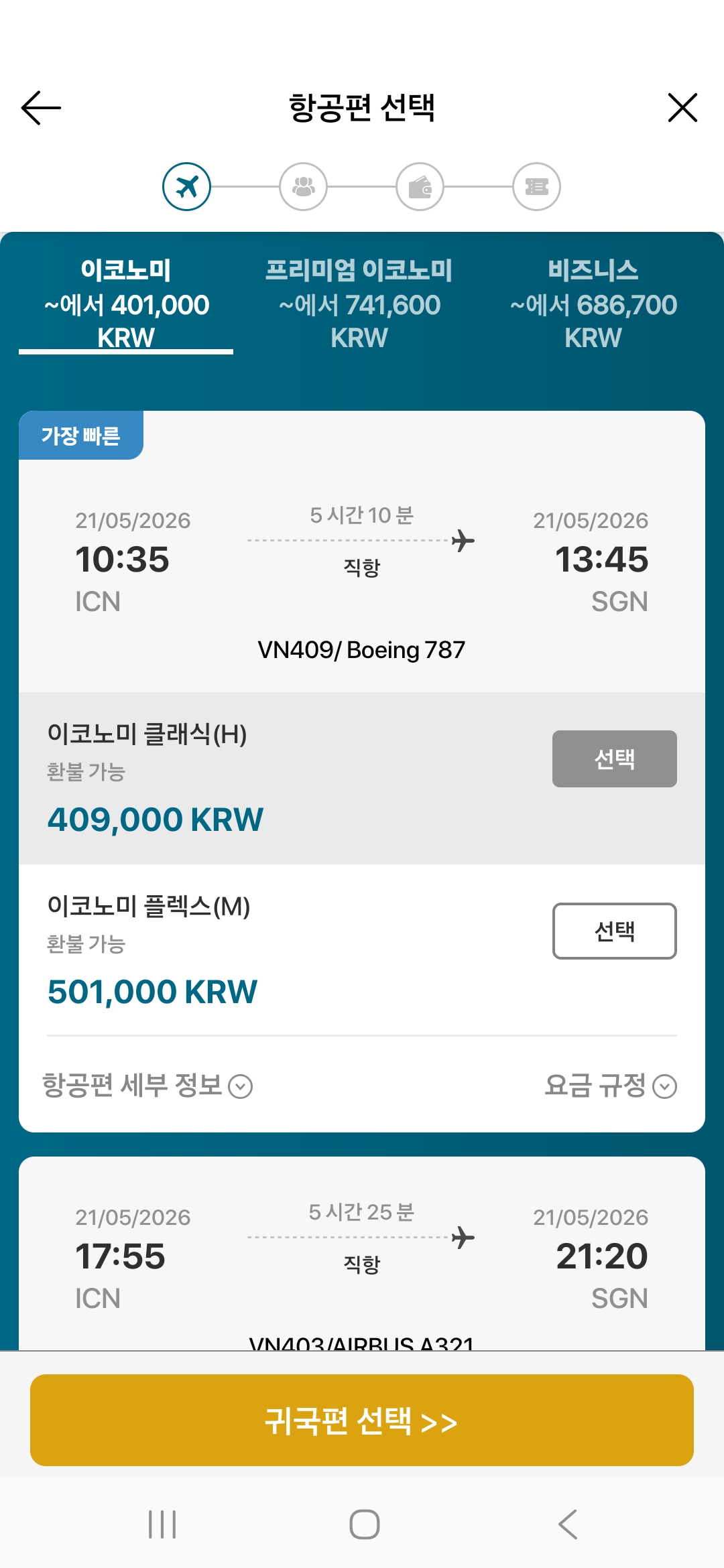Tap 귀국편 선택 to choose return flight
The image size is (724, 1568).
(362, 1420)
